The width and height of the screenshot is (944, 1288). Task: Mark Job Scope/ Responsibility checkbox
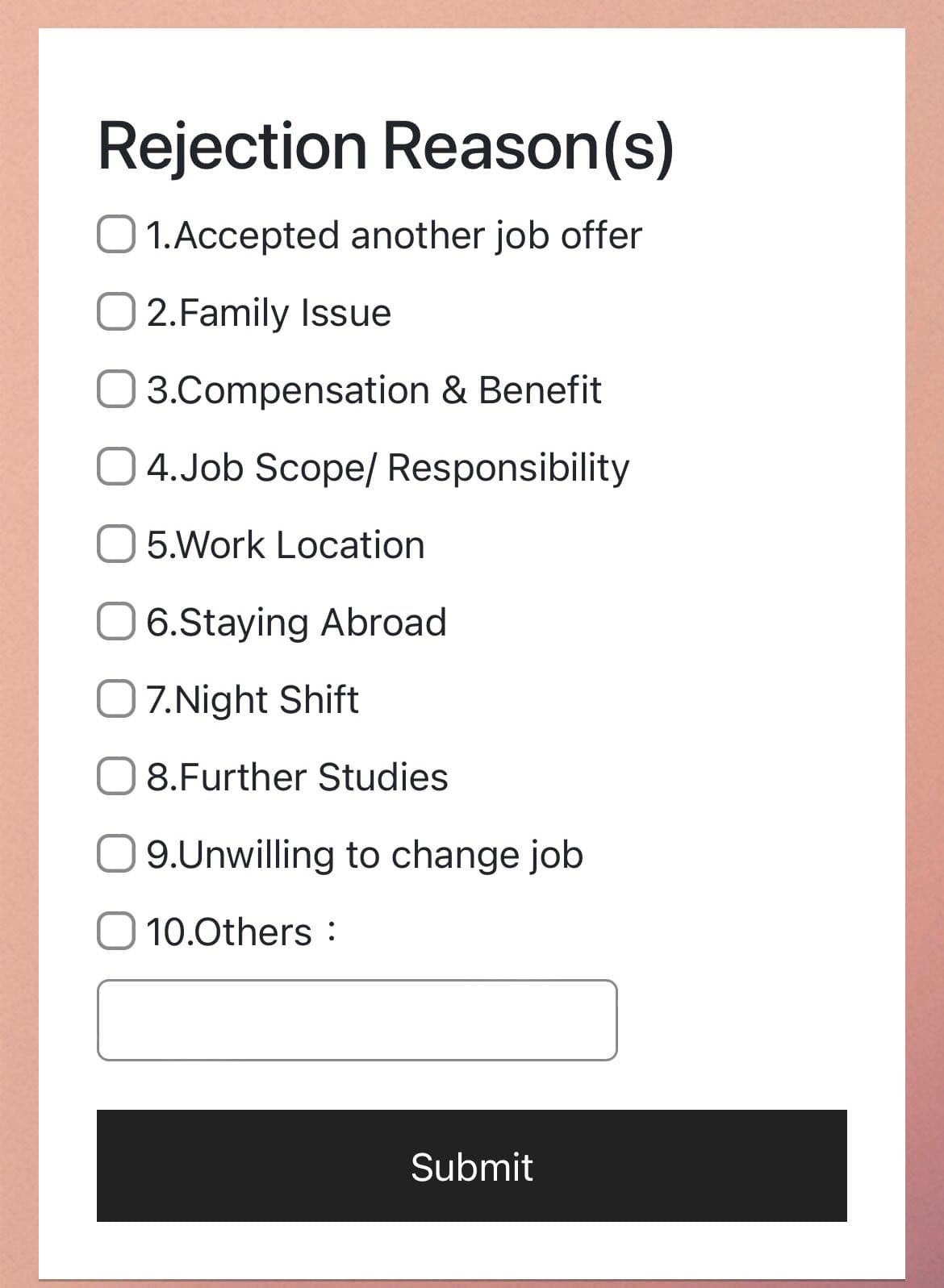(115, 467)
